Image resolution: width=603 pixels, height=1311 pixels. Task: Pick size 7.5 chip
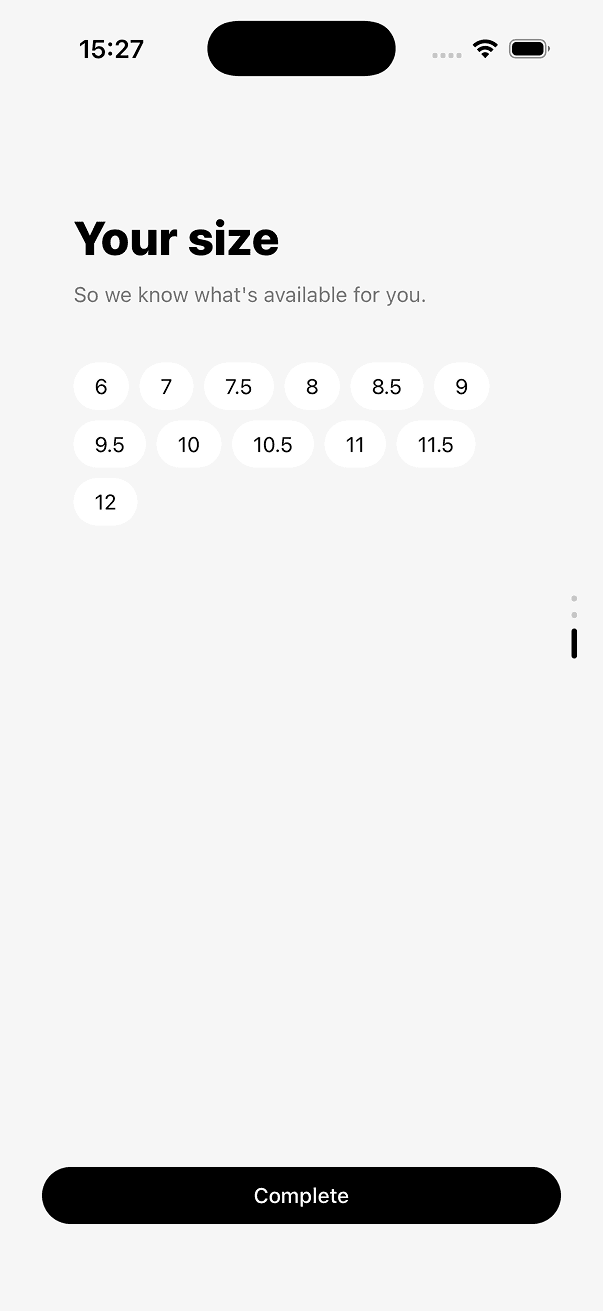point(239,387)
